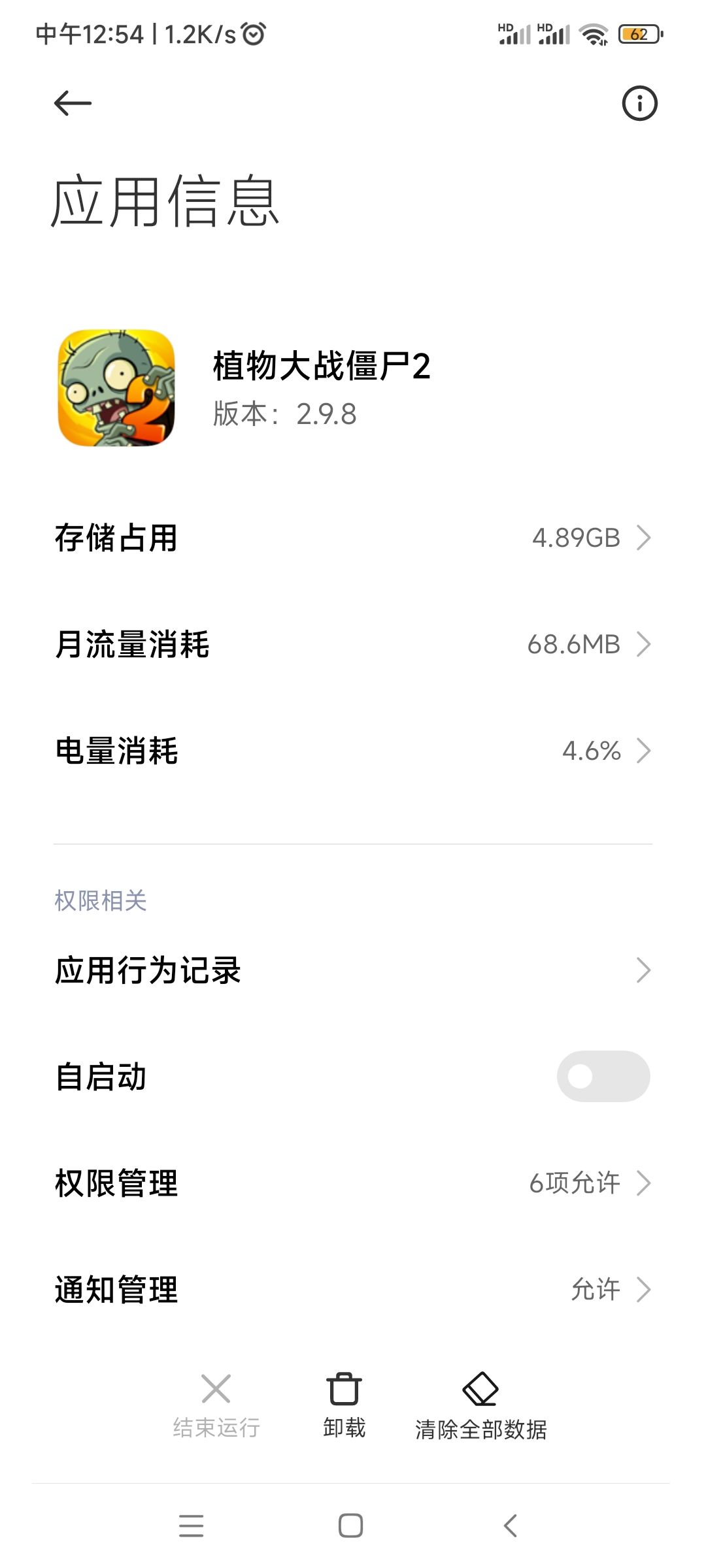Open recent apps from the navigation bar
Viewport: 706px width, 1568px height.
pos(191,1526)
